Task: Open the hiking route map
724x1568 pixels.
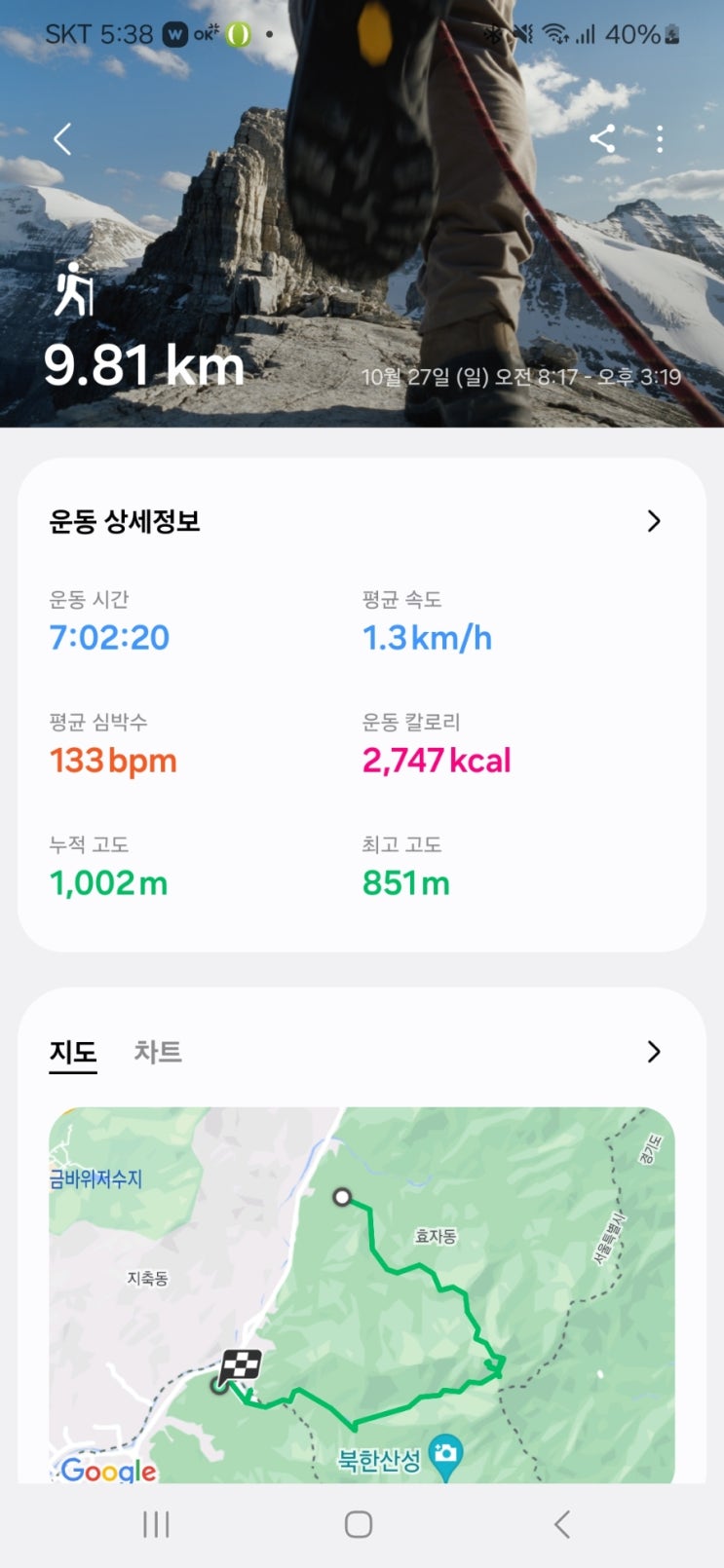Action: (362, 1295)
